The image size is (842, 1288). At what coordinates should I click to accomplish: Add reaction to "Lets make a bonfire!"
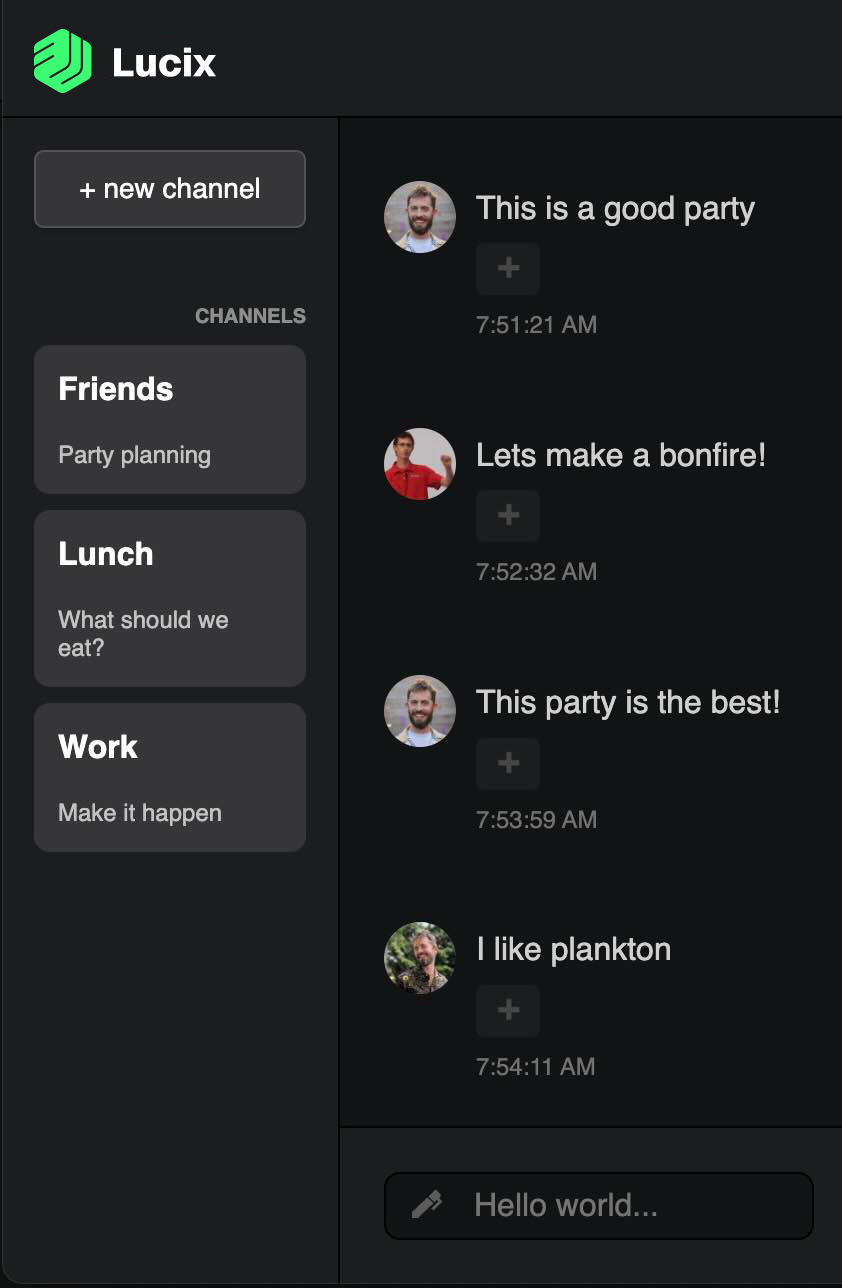pos(508,516)
